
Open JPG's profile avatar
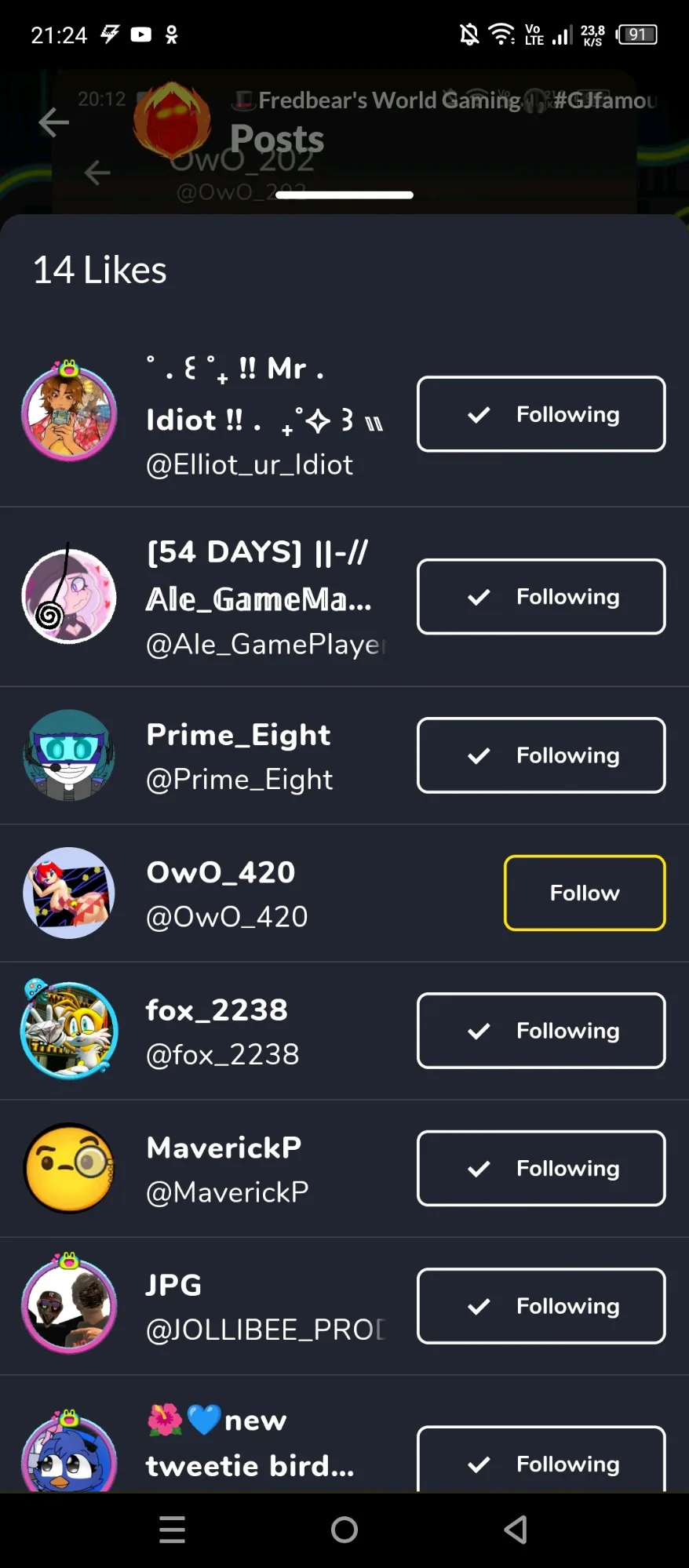69,1306
